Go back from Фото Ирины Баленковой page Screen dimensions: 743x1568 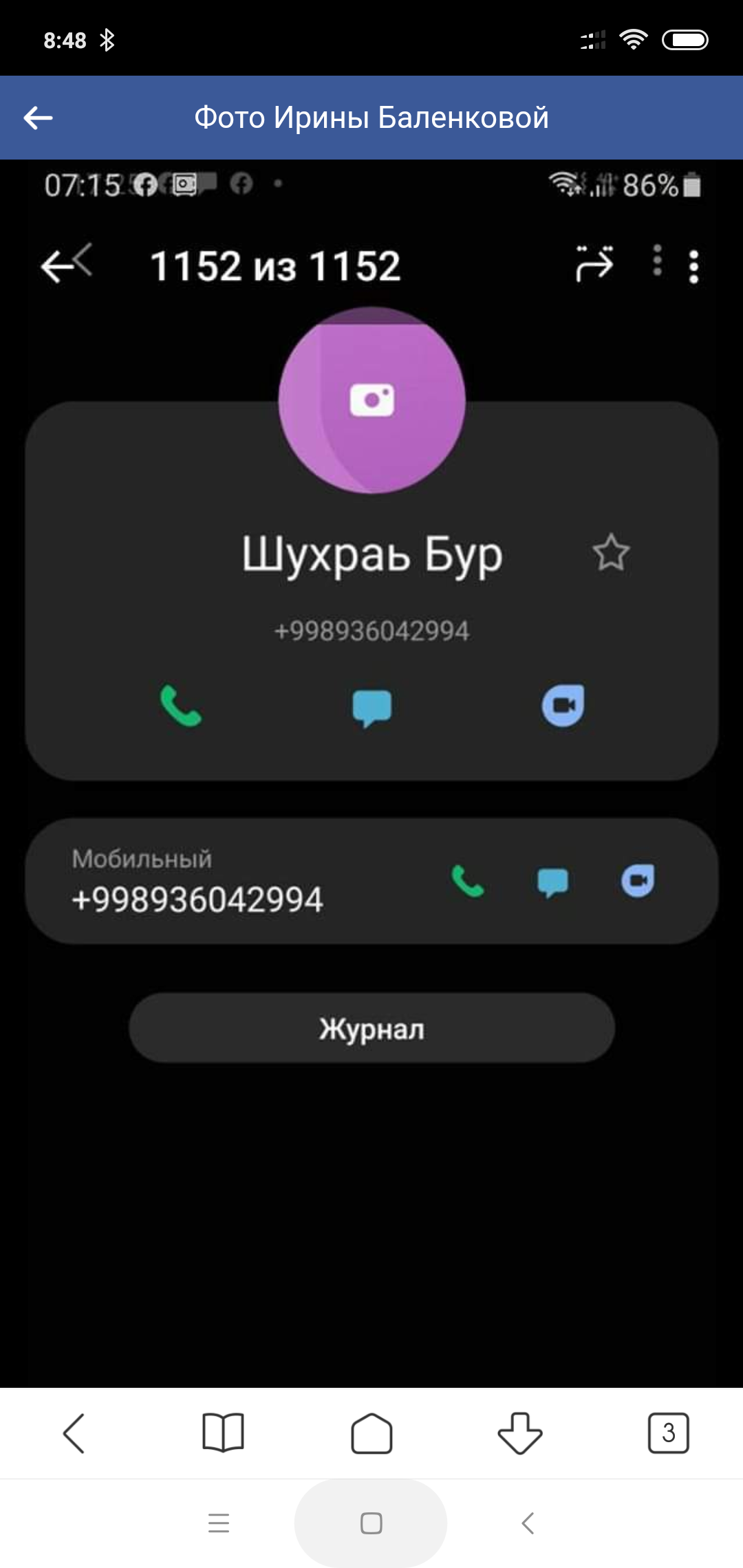click(38, 118)
